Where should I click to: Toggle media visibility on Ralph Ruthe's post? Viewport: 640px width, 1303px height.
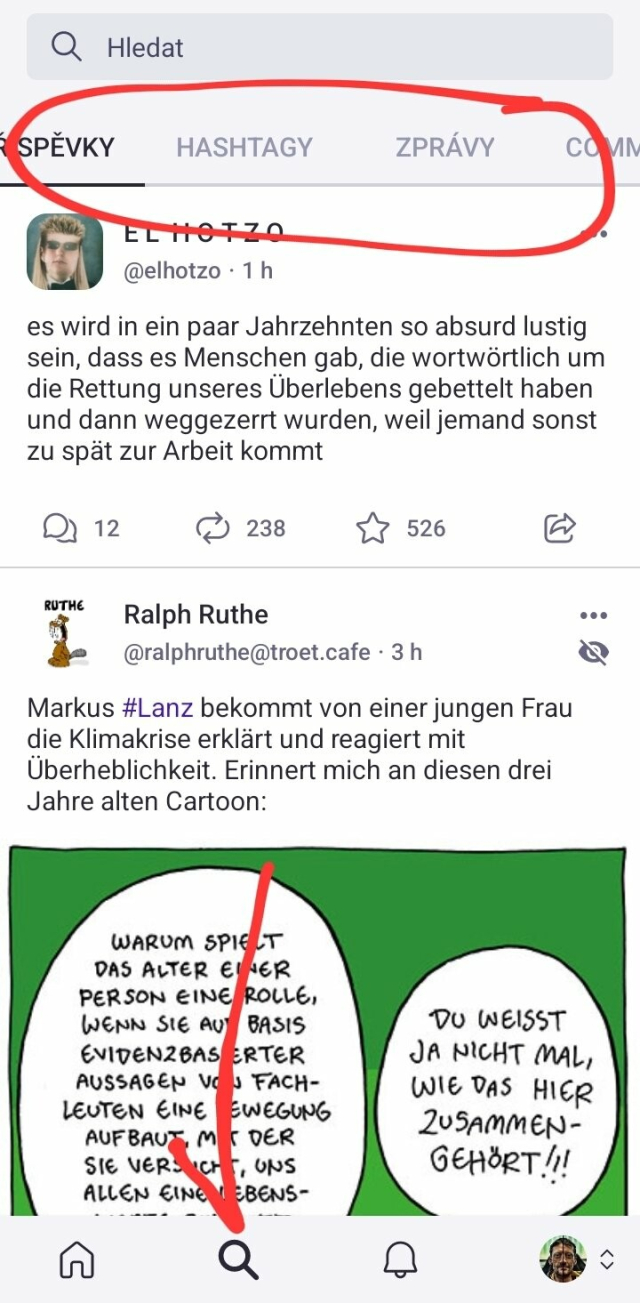pyautogui.click(x=593, y=653)
